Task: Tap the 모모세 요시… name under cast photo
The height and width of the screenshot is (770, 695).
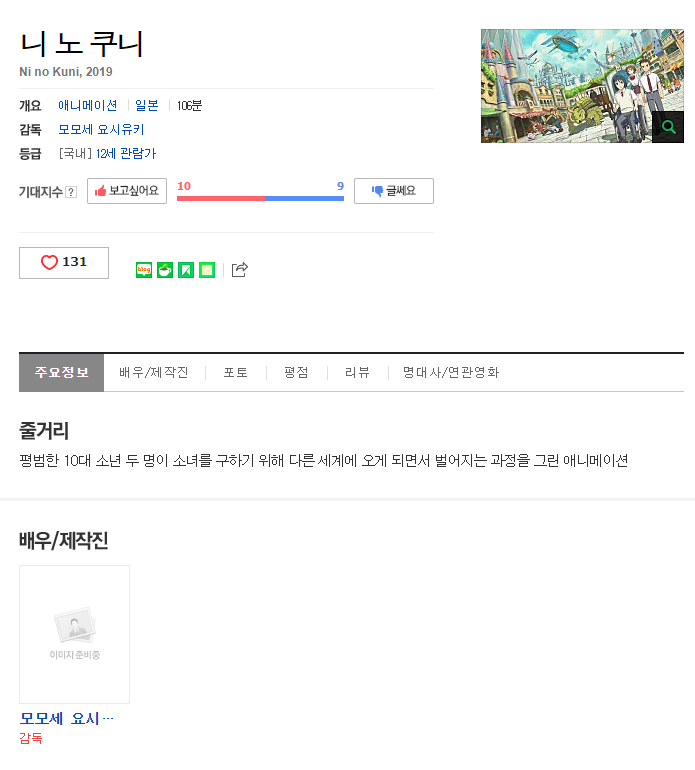Action: tap(67, 719)
